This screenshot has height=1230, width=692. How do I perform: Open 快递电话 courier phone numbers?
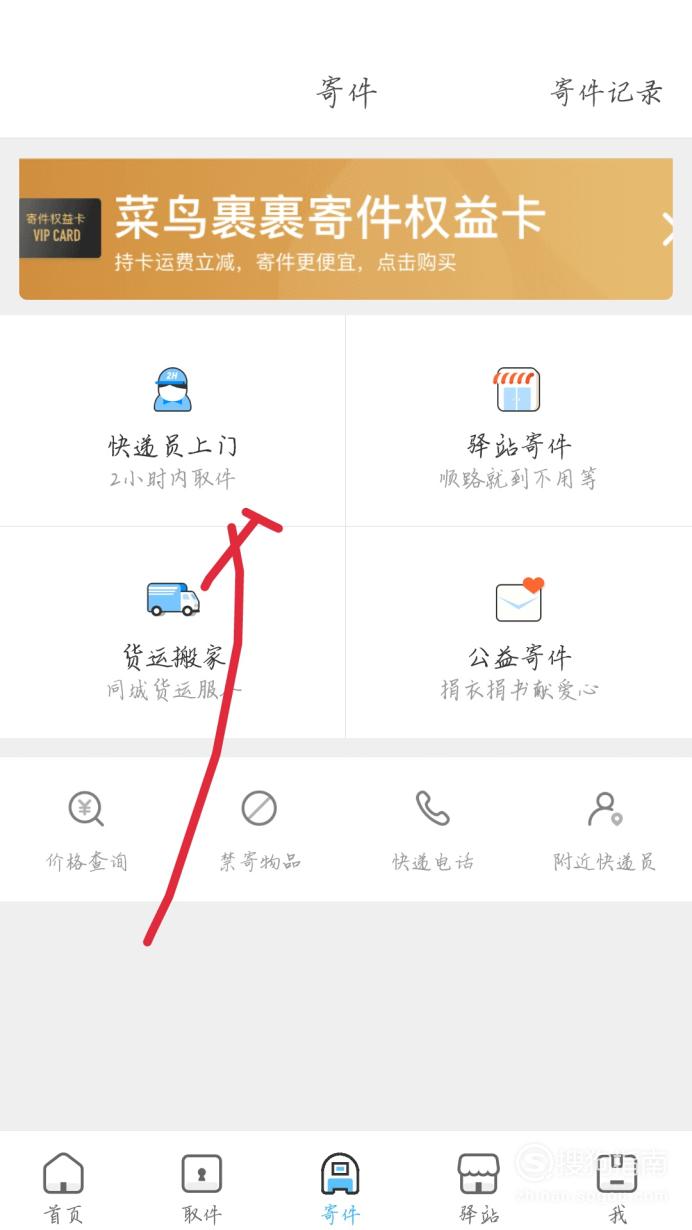coord(433,830)
